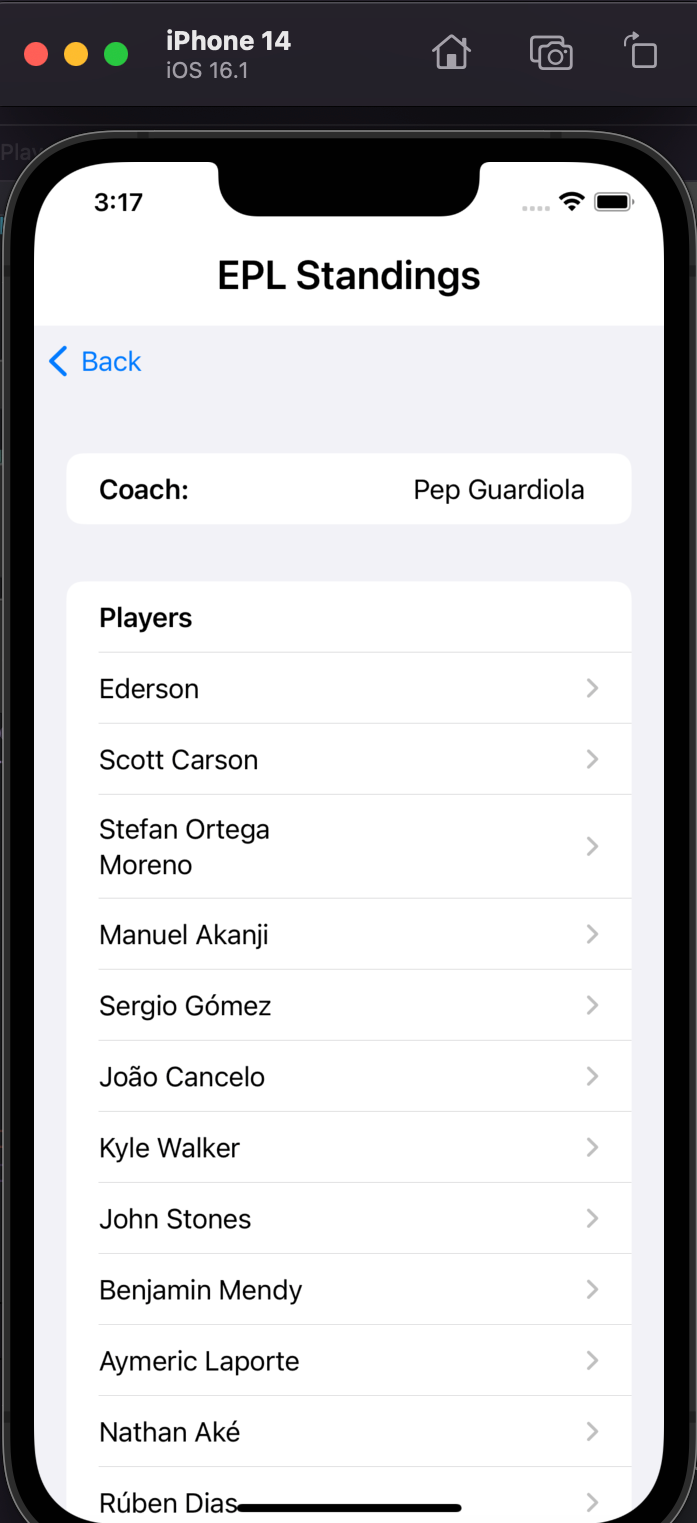This screenshot has height=1523, width=697.
Task: Select Kyle Walker
Action: (x=349, y=1147)
